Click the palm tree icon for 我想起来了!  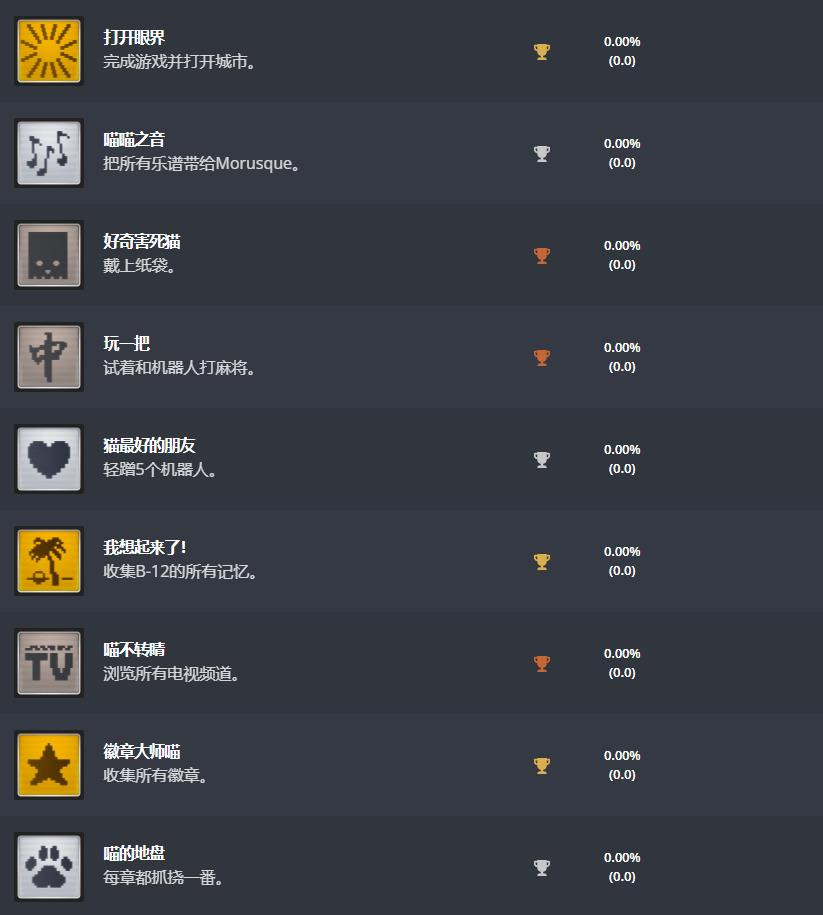pos(49,560)
